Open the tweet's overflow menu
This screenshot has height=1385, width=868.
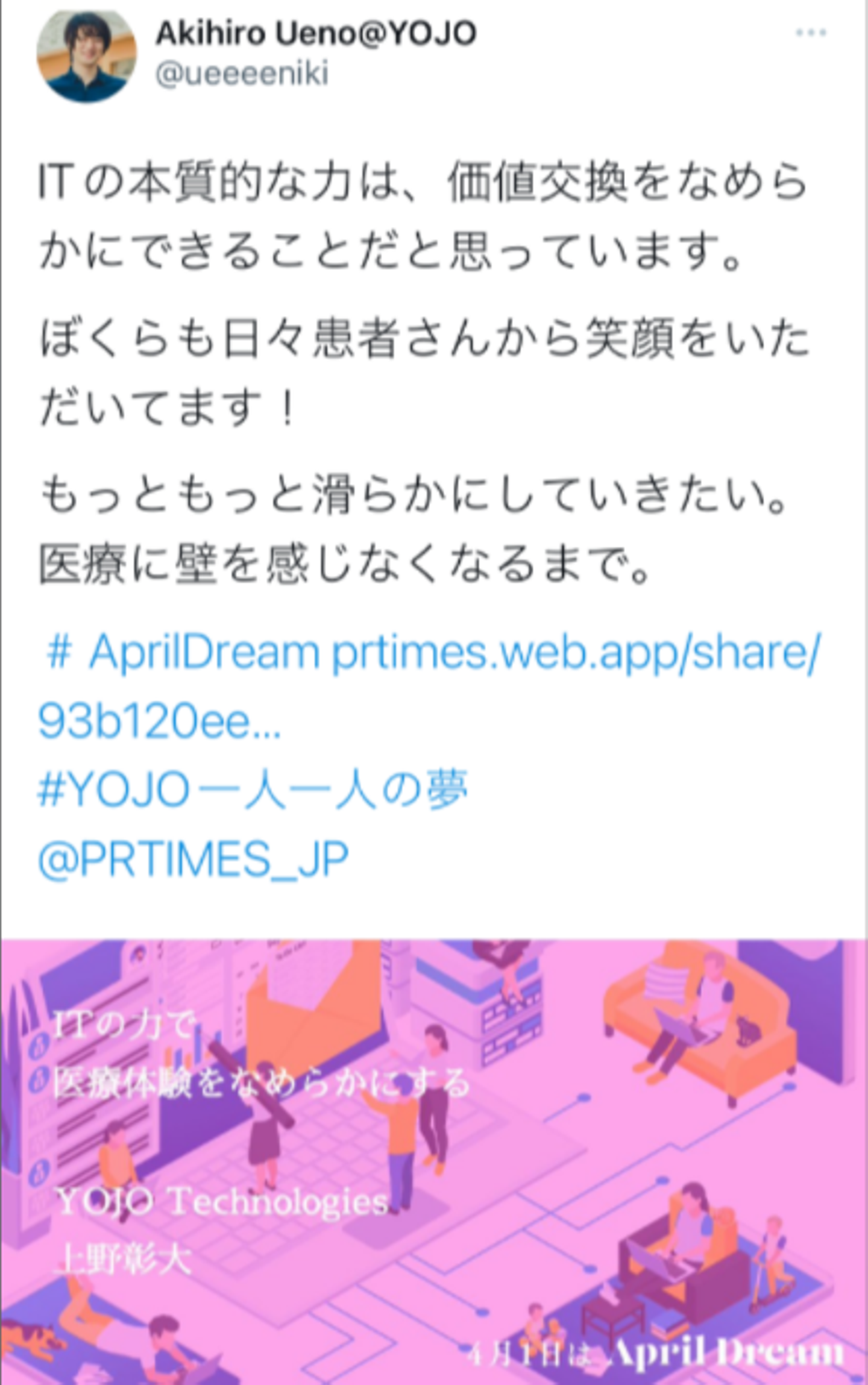810,33
